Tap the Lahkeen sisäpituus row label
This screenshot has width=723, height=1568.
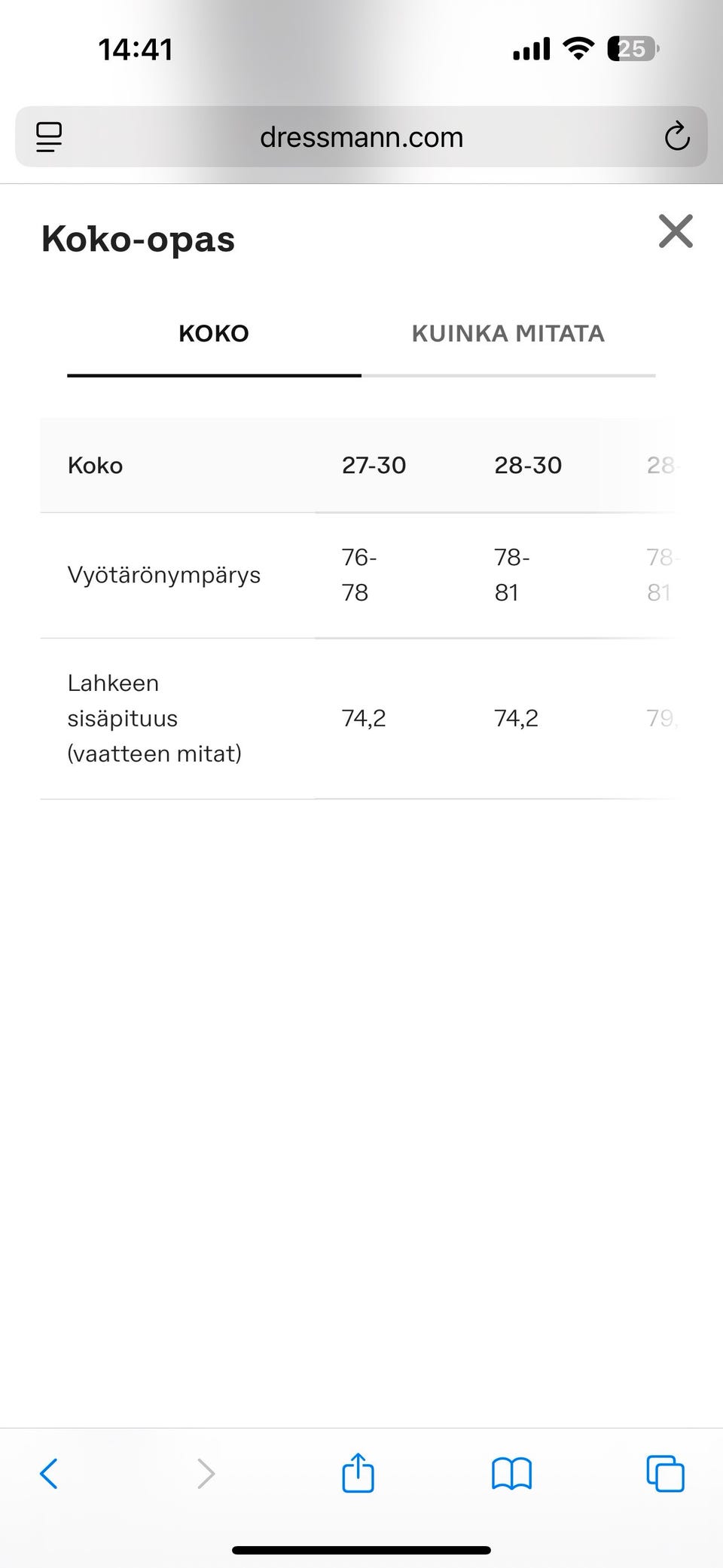pos(154,717)
